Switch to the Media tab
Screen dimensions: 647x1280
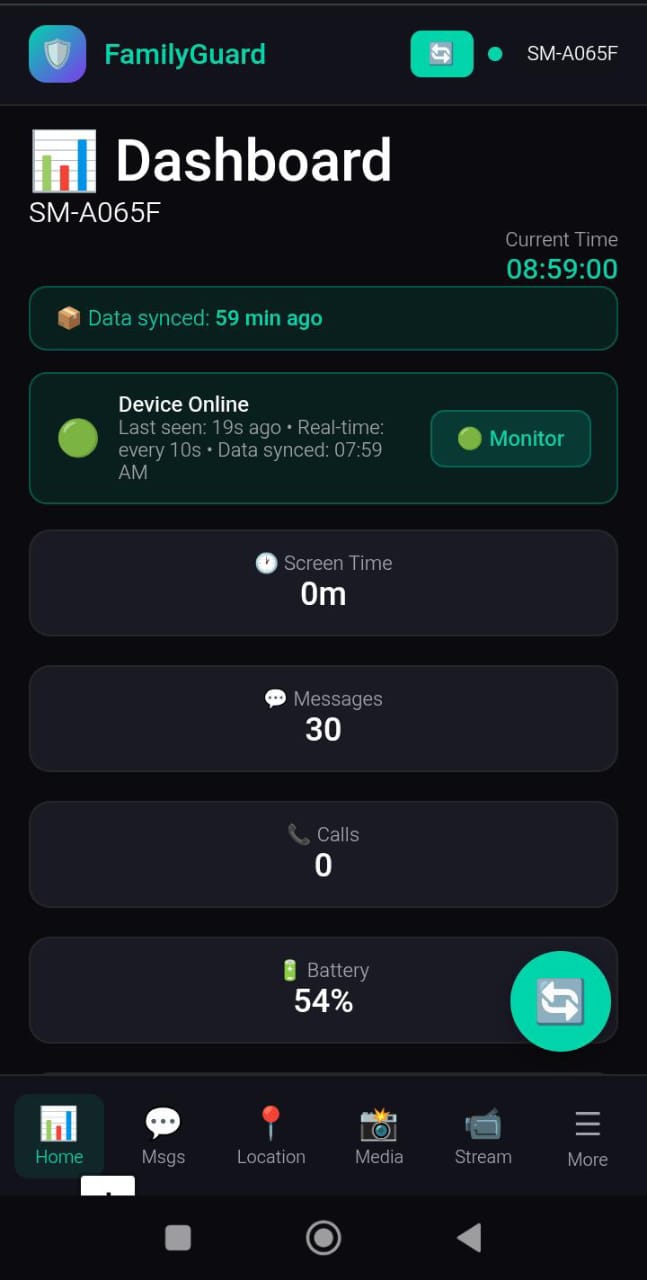coord(379,1136)
